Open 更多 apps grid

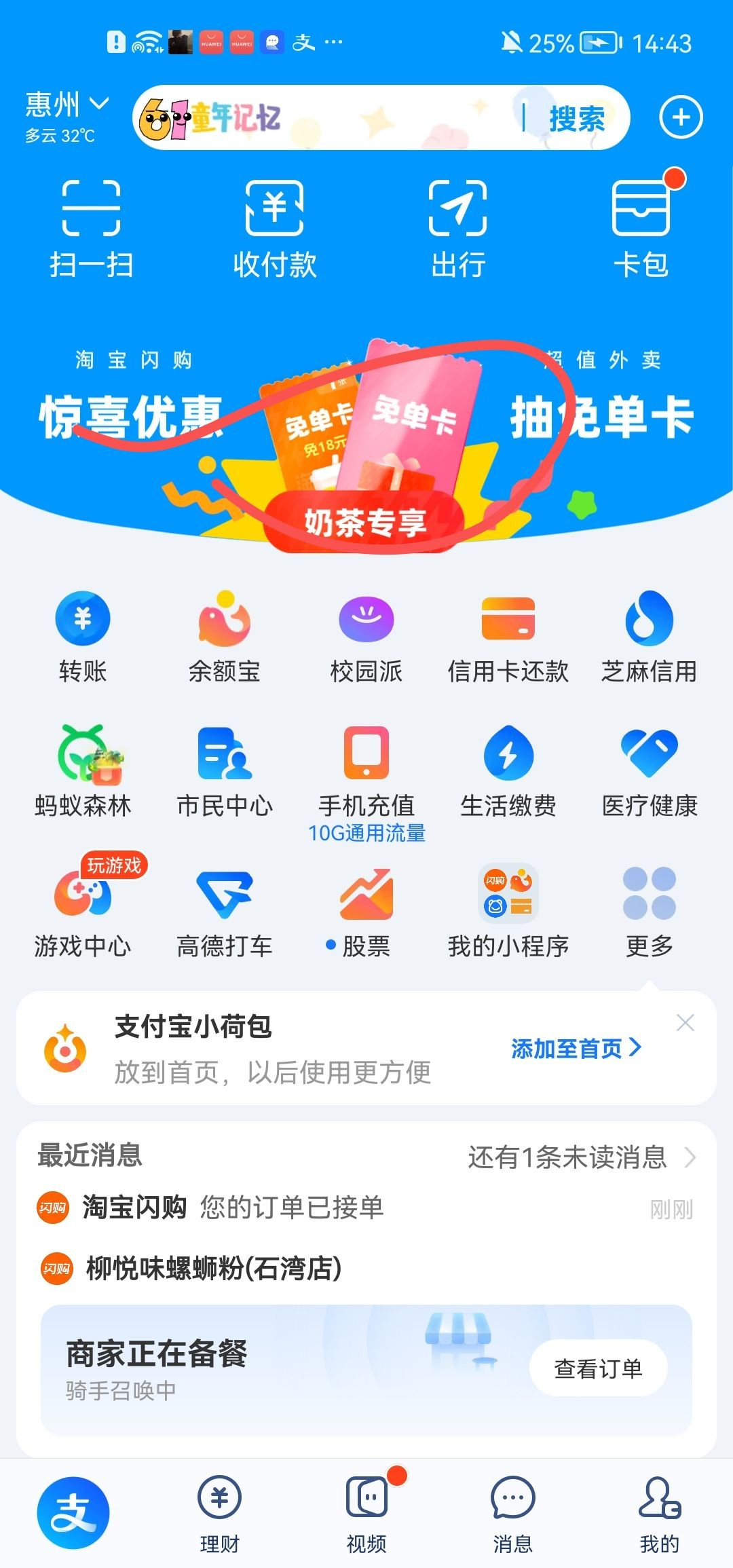(650, 911)
